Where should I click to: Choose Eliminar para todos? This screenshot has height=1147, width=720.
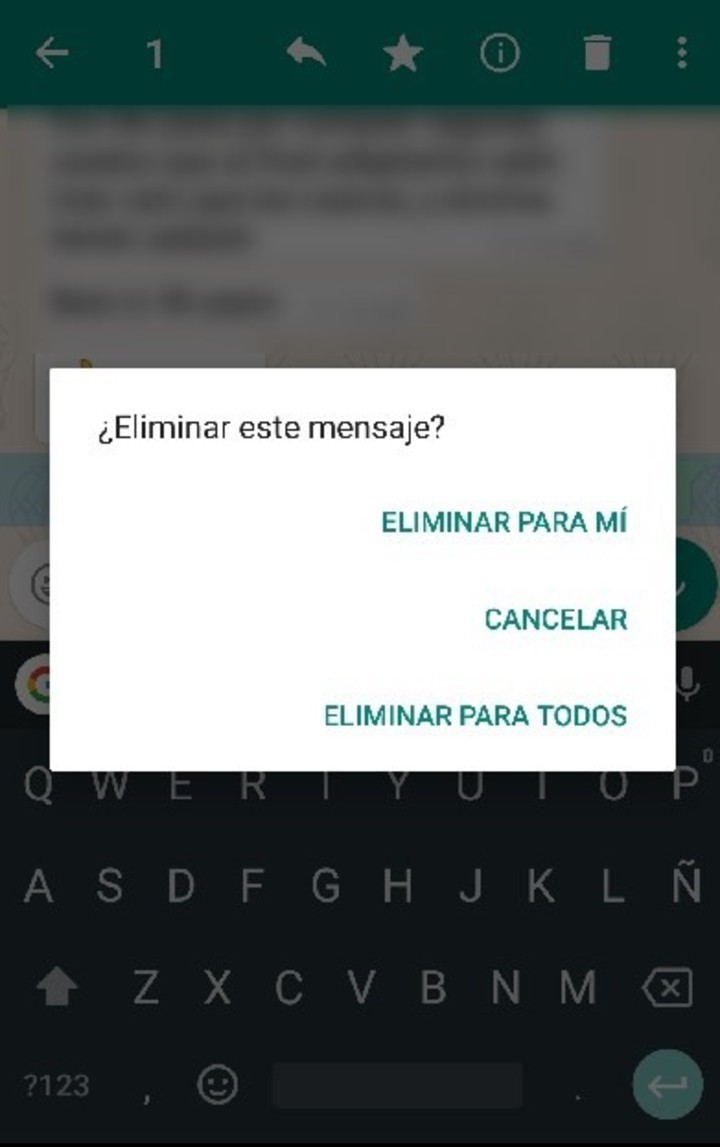[475, 715]
